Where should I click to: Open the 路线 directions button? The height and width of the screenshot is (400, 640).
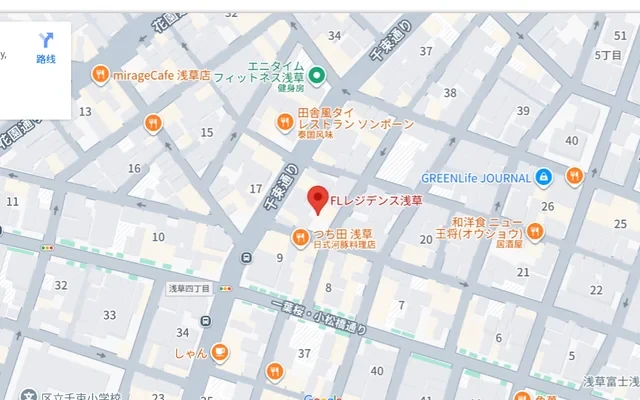tap(46, 47)
